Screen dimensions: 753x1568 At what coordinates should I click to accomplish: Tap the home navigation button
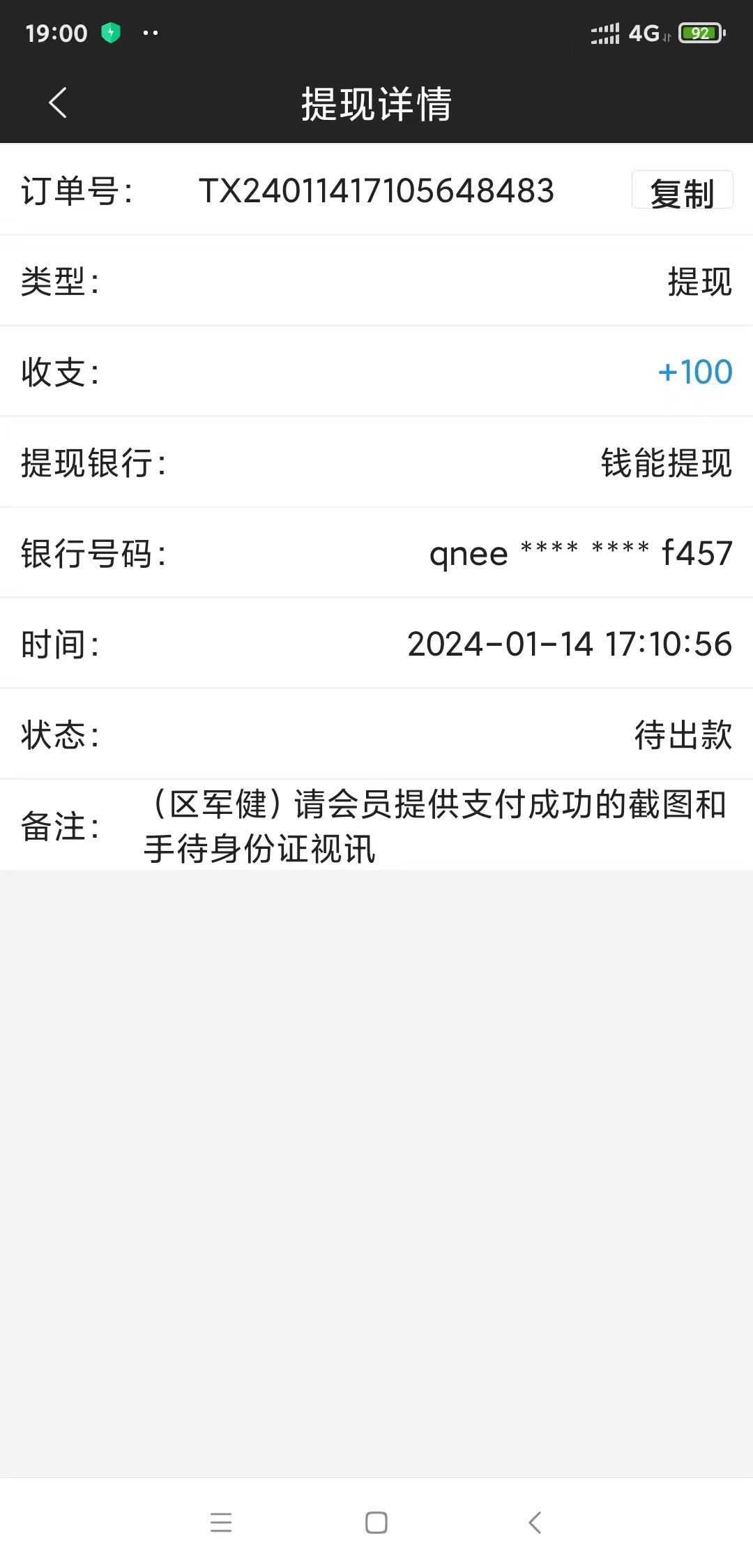(x=376, y=1523)
